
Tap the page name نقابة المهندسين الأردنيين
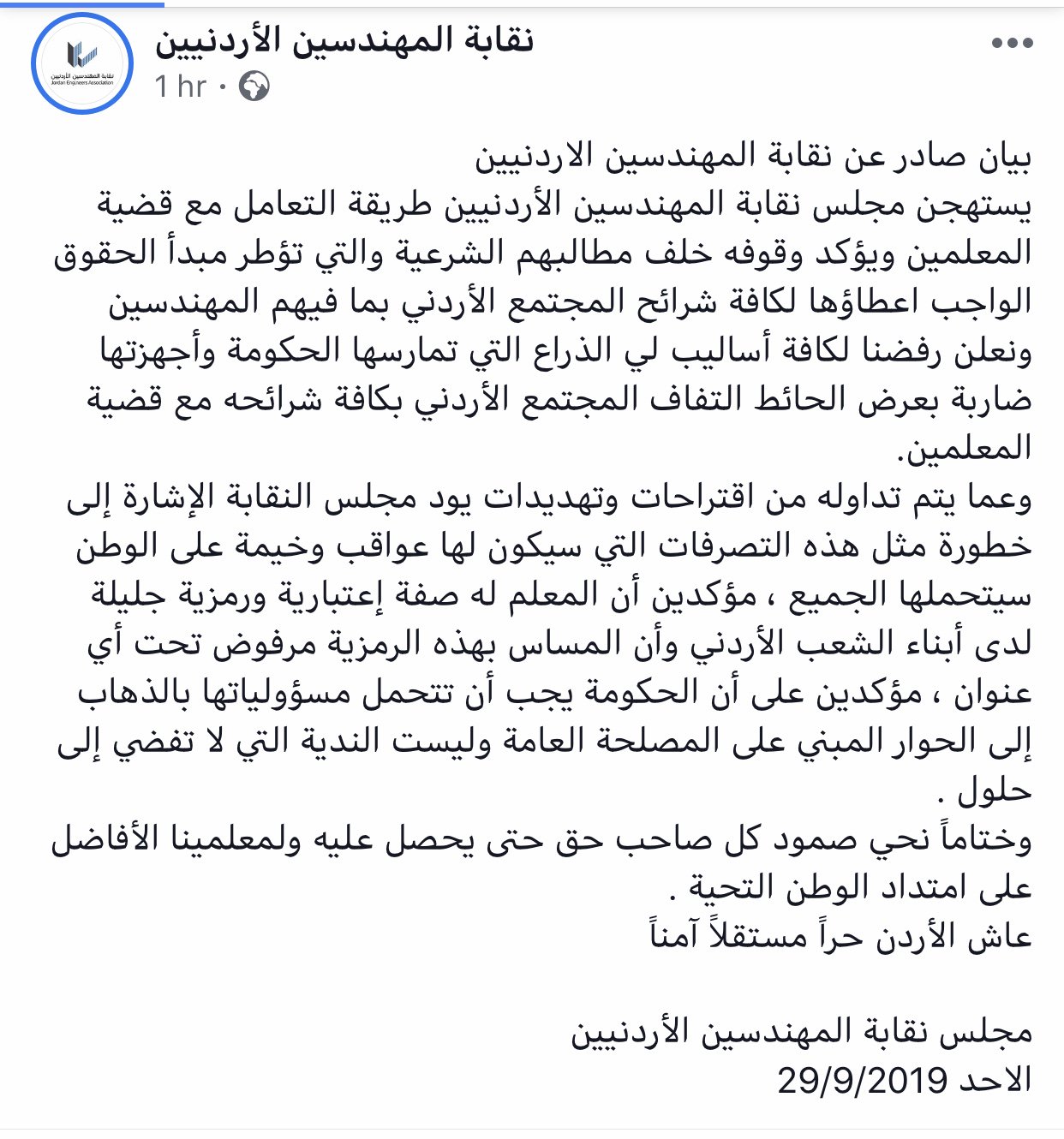click(344, 40)
